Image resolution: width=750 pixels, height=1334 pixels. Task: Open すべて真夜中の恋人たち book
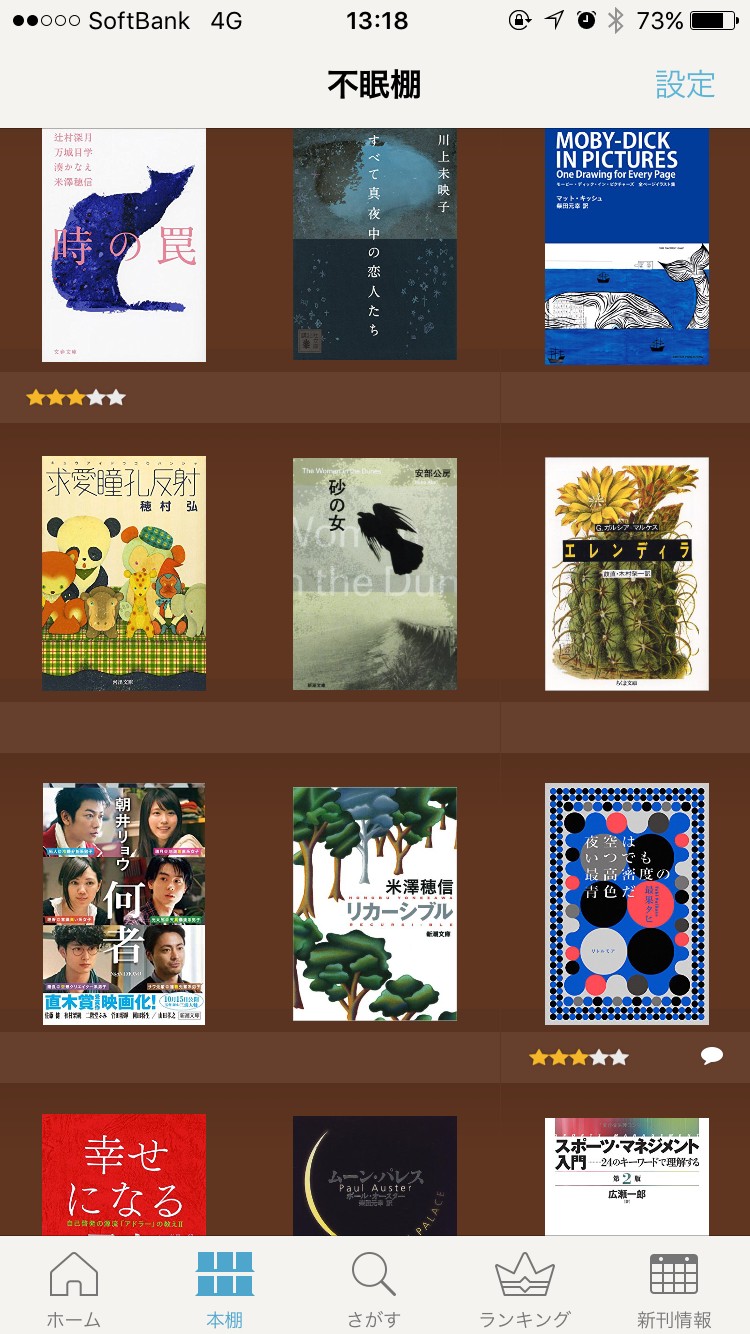pyautogui.click(x=375, y=245)
